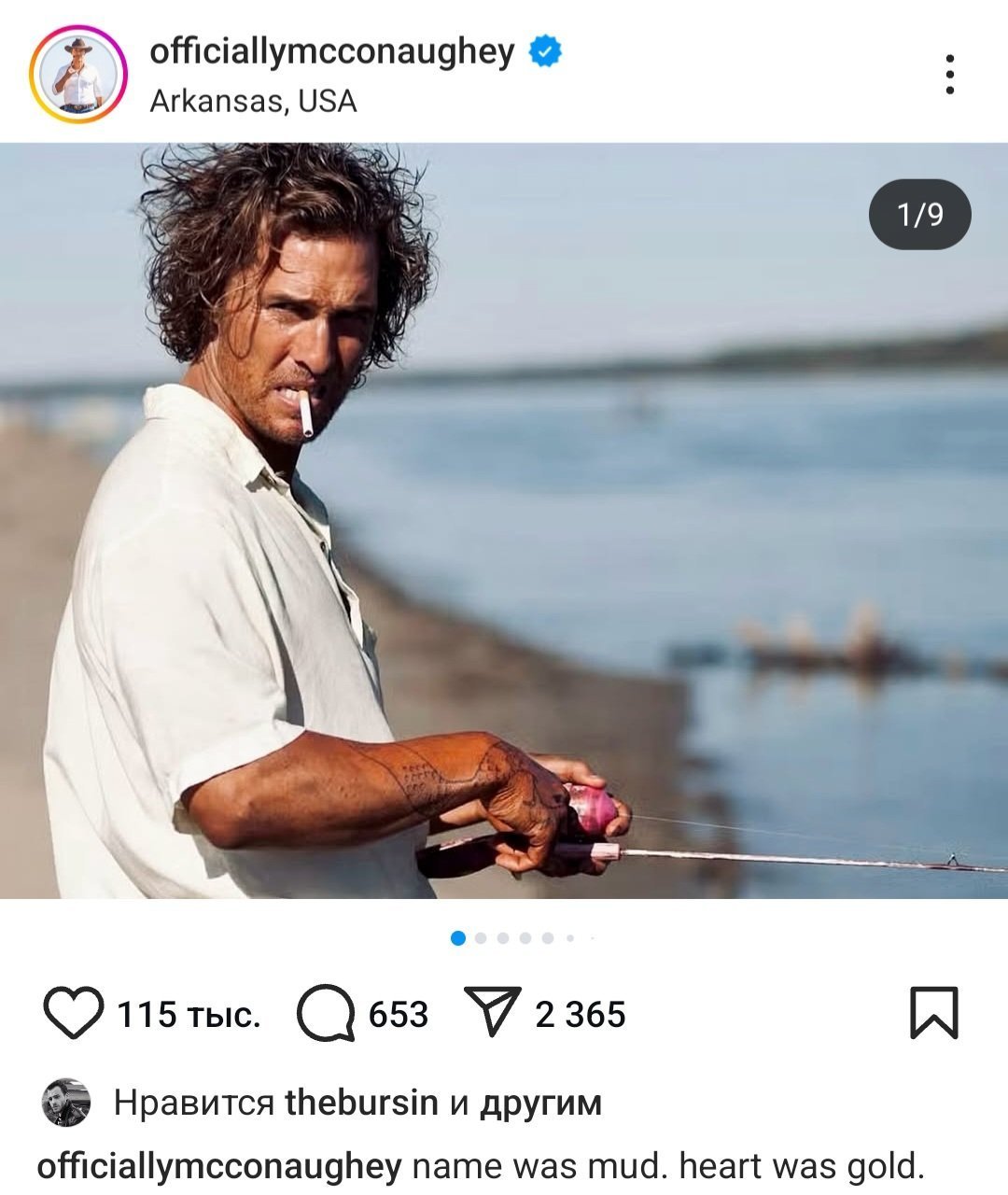Tap the post photo of the fisherman
The height and width of the screenshot is (1195, 1008).
(504, 520)
